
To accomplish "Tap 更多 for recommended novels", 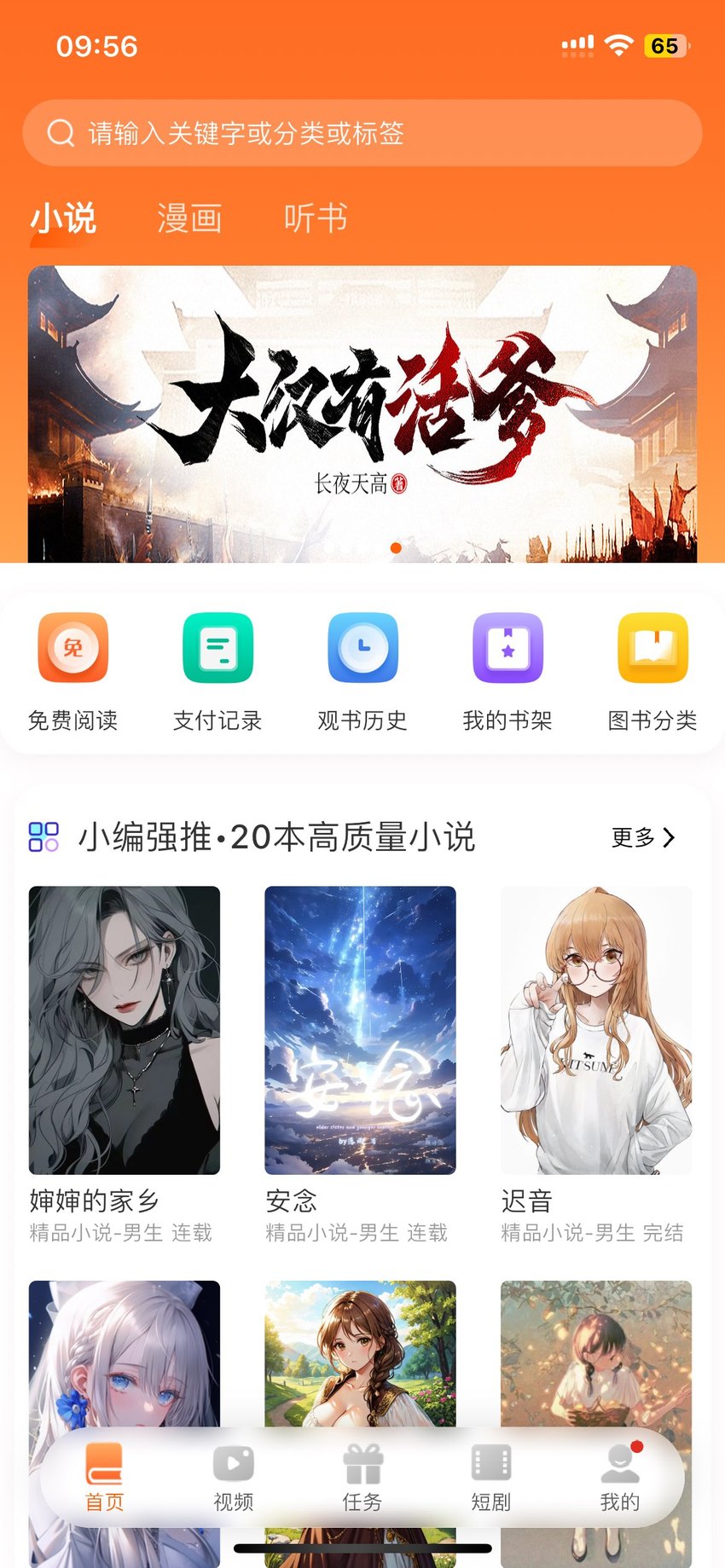I will tap(644, 837).
